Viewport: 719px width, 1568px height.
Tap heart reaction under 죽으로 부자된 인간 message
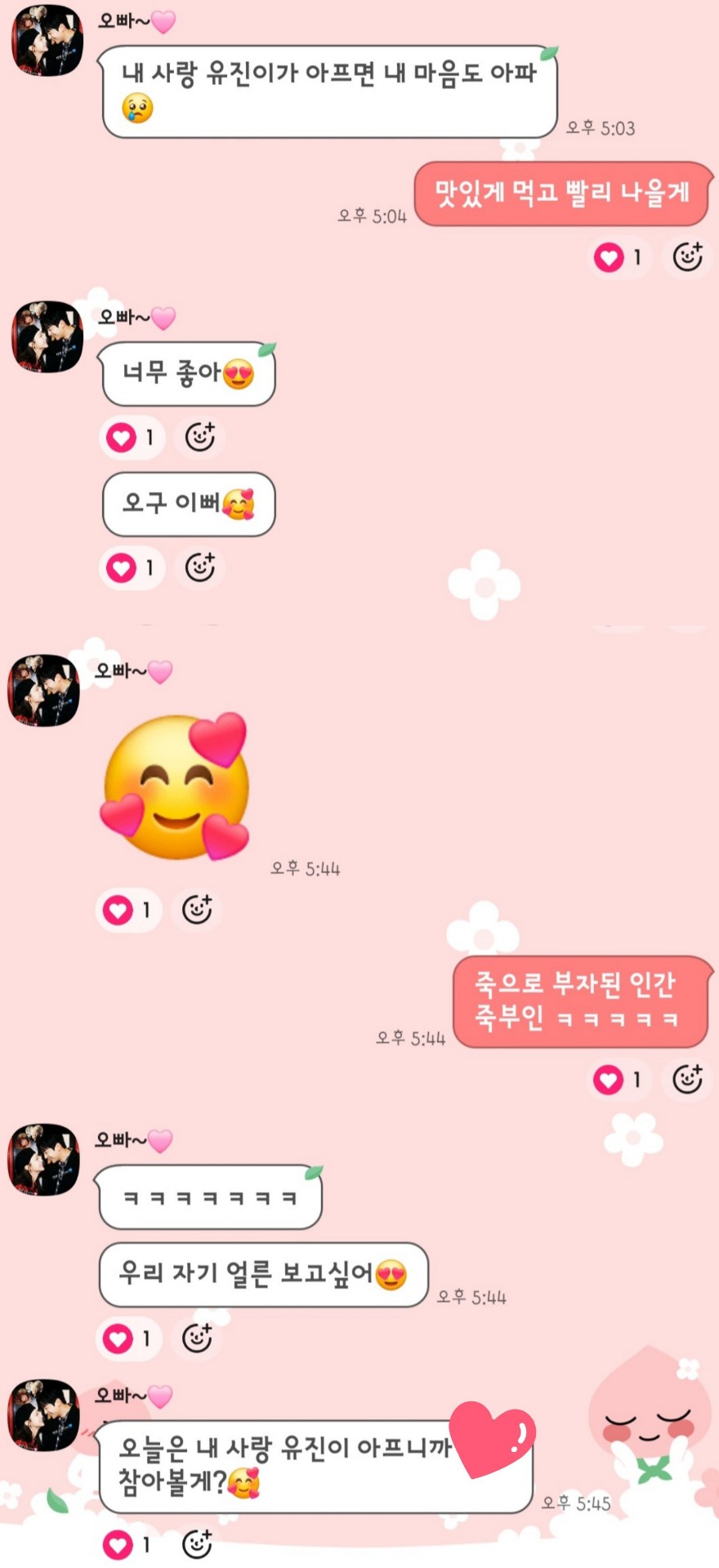click(x=608, y=1080)
